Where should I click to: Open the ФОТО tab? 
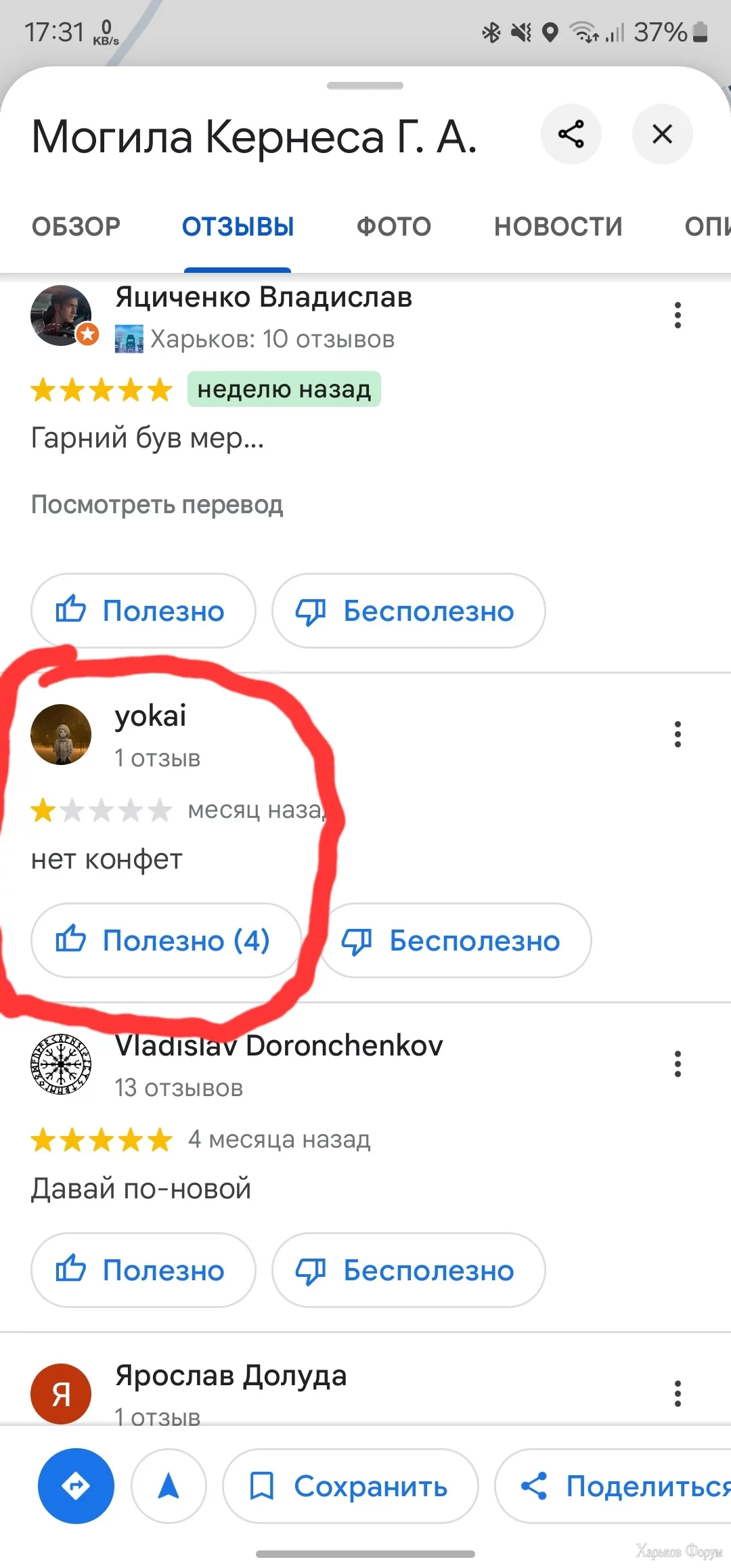pyautogui.click(x=394, y=227)
